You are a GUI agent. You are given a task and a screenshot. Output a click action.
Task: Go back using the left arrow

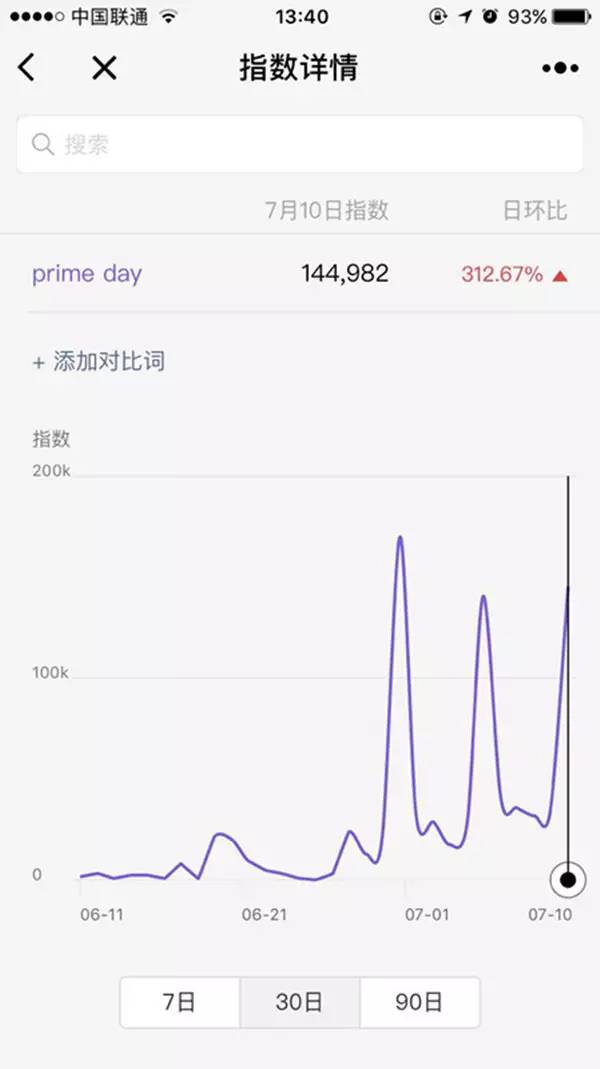pos(27,68)
